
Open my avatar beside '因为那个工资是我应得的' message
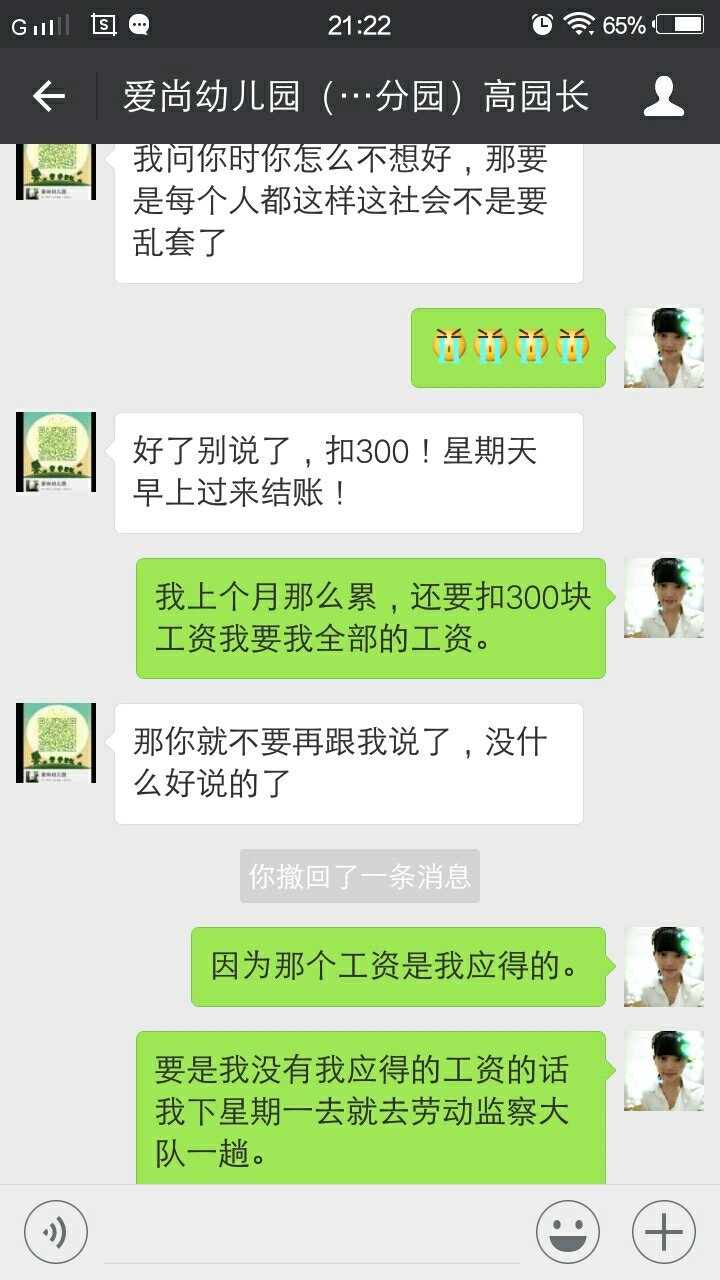664,966
